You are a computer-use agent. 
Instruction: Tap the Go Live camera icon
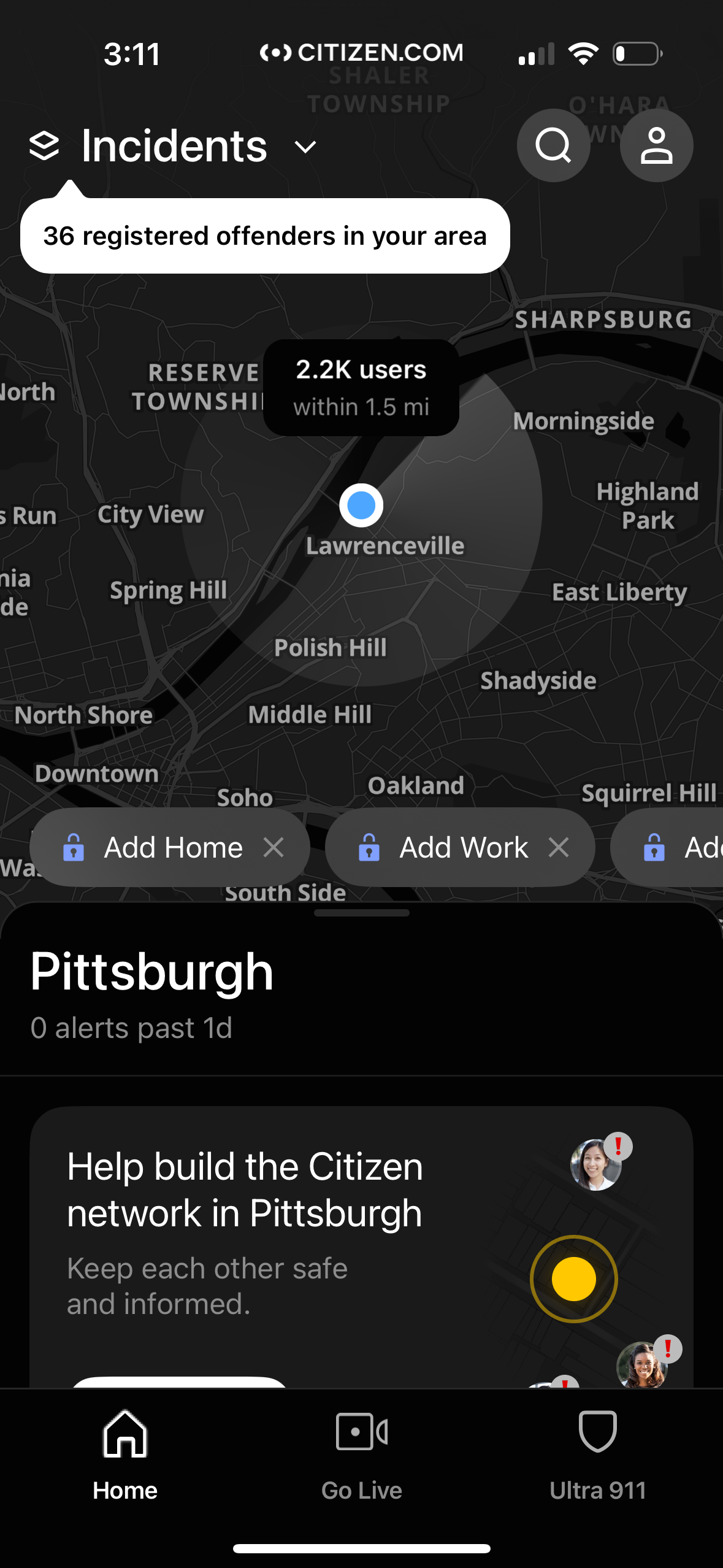tap(361, 1434)
